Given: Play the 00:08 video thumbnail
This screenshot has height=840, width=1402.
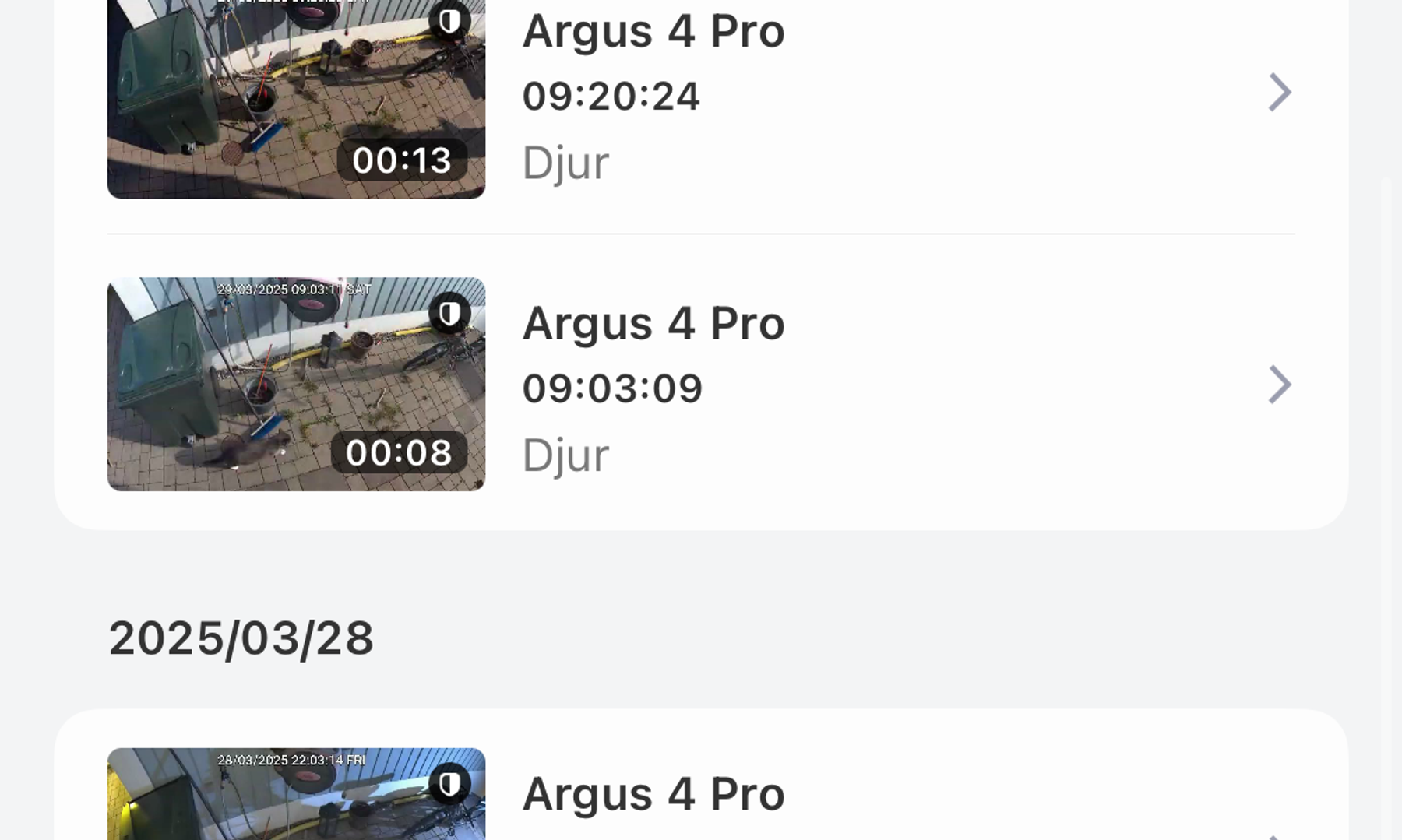Looking at the screenshot, I should point(296,384).
